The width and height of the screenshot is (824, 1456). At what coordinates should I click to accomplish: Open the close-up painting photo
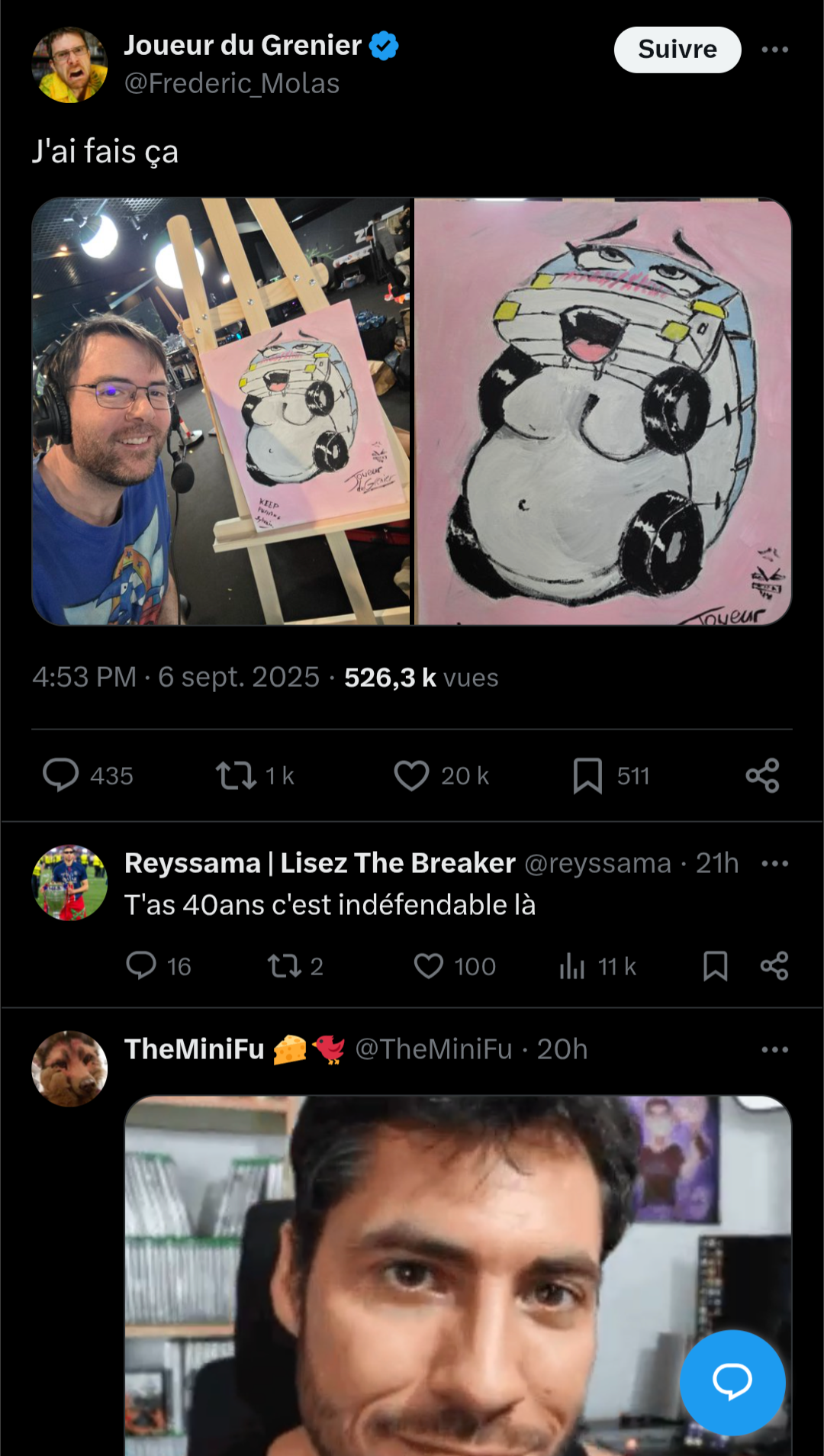pyautogui.click(x=603, y=412)
